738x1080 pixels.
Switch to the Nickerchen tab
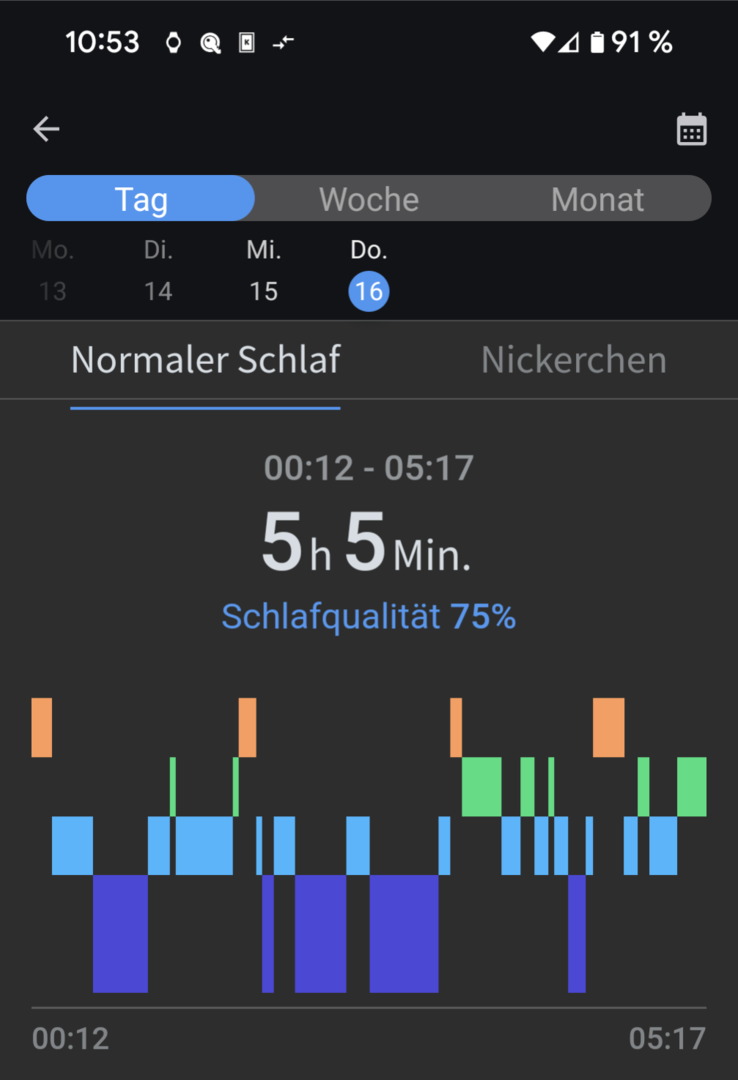coord(573,359)
